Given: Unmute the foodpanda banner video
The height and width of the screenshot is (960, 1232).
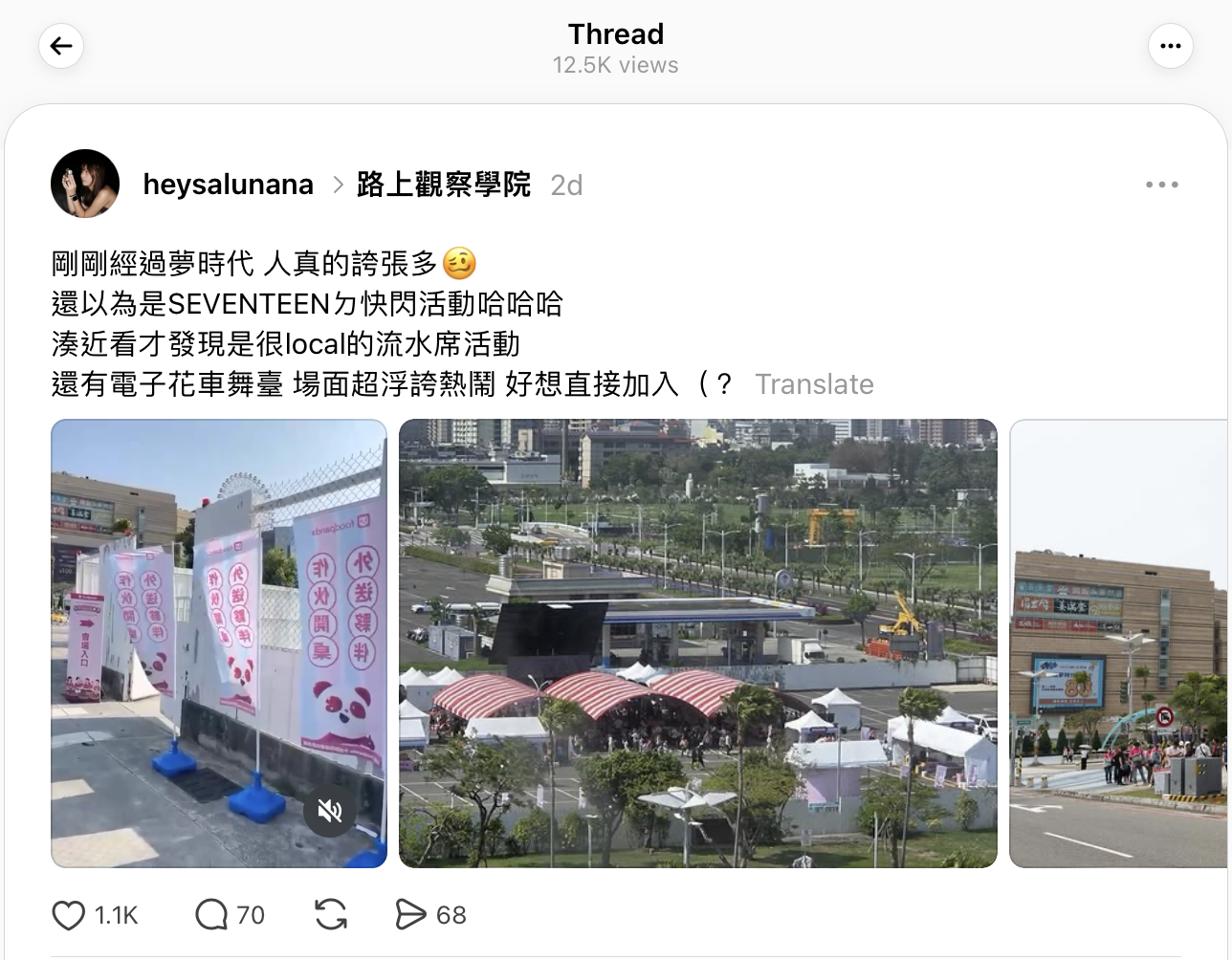Looking at the screenshot, I should coord(330,811).
